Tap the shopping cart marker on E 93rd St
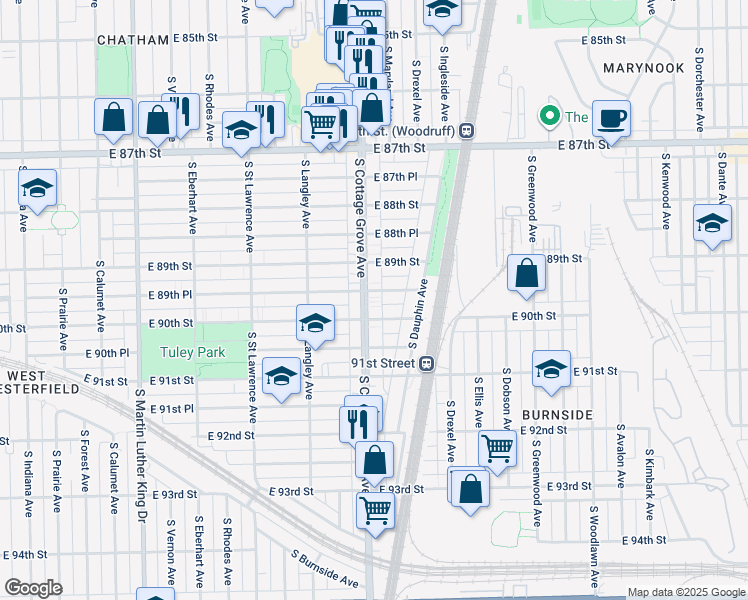This screenshot has width=748, height=600. pos(375,509)
